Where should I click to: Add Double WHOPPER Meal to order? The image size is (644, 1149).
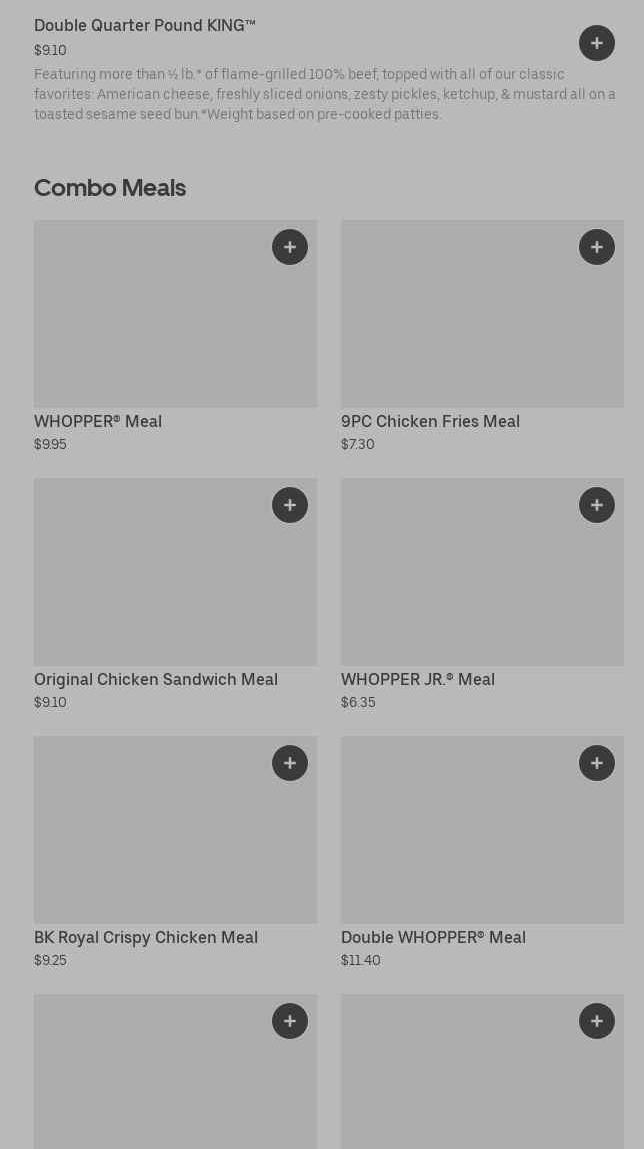(596, 763)
